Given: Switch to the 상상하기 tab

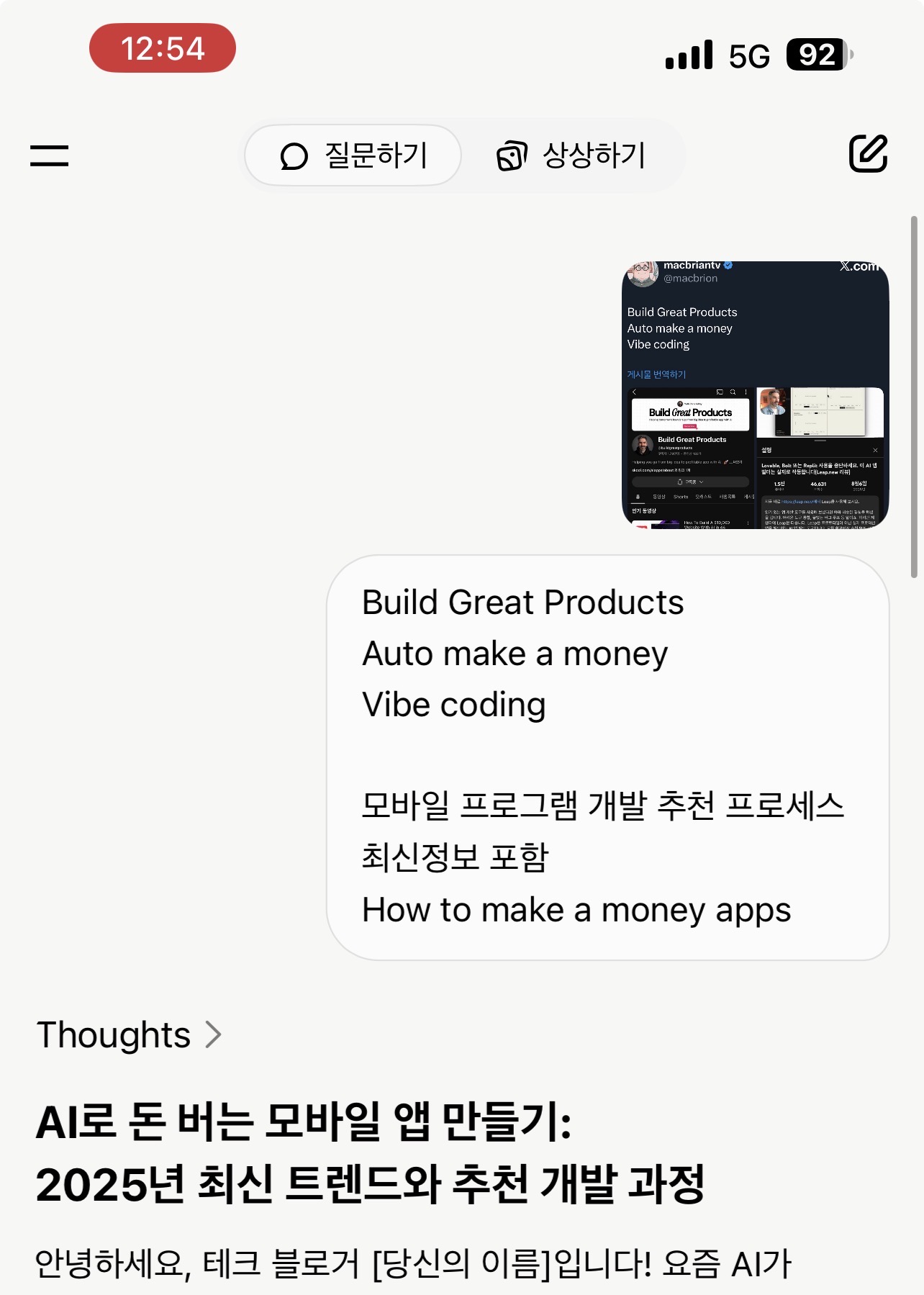Looking at the screenshot, I should 571,155.
